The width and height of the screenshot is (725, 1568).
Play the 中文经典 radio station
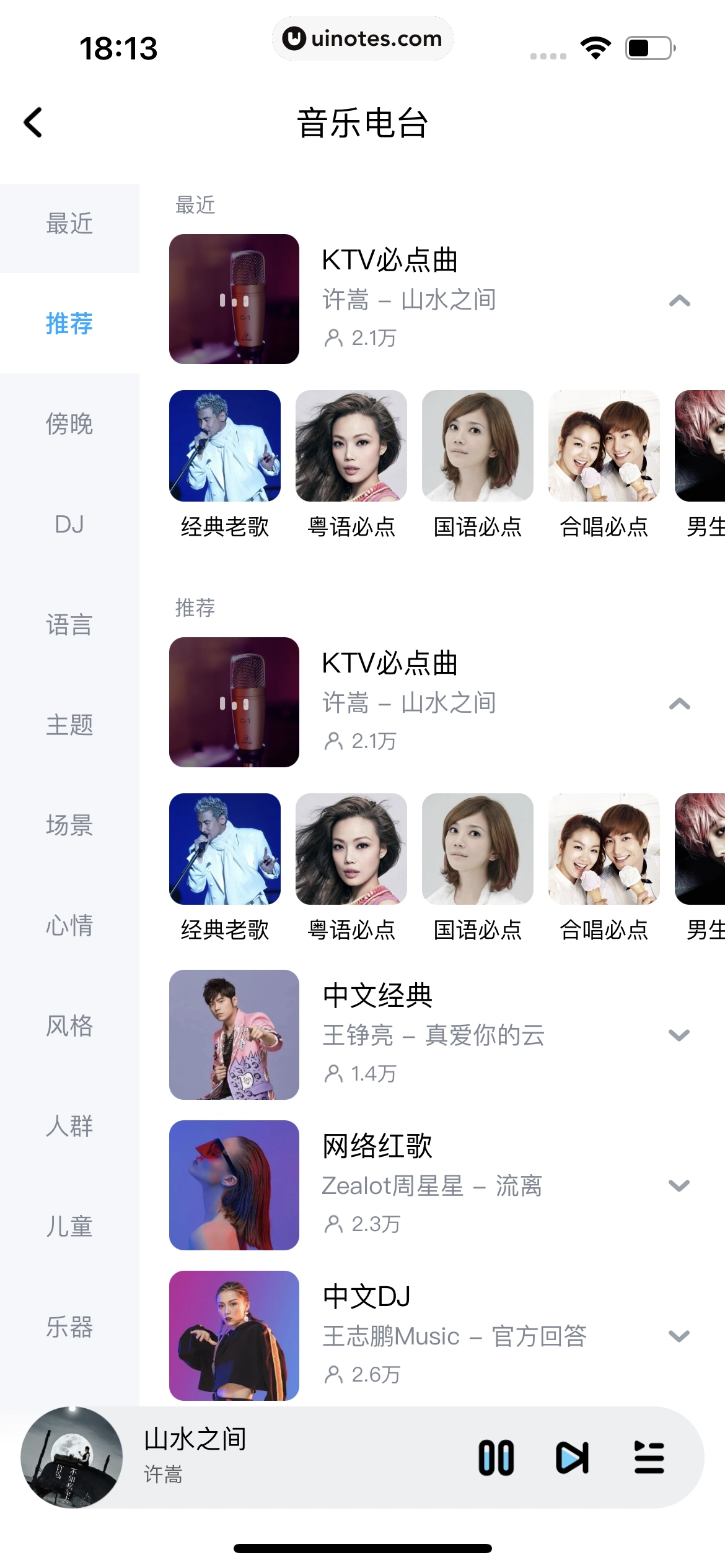click(x=234, y=1035)
